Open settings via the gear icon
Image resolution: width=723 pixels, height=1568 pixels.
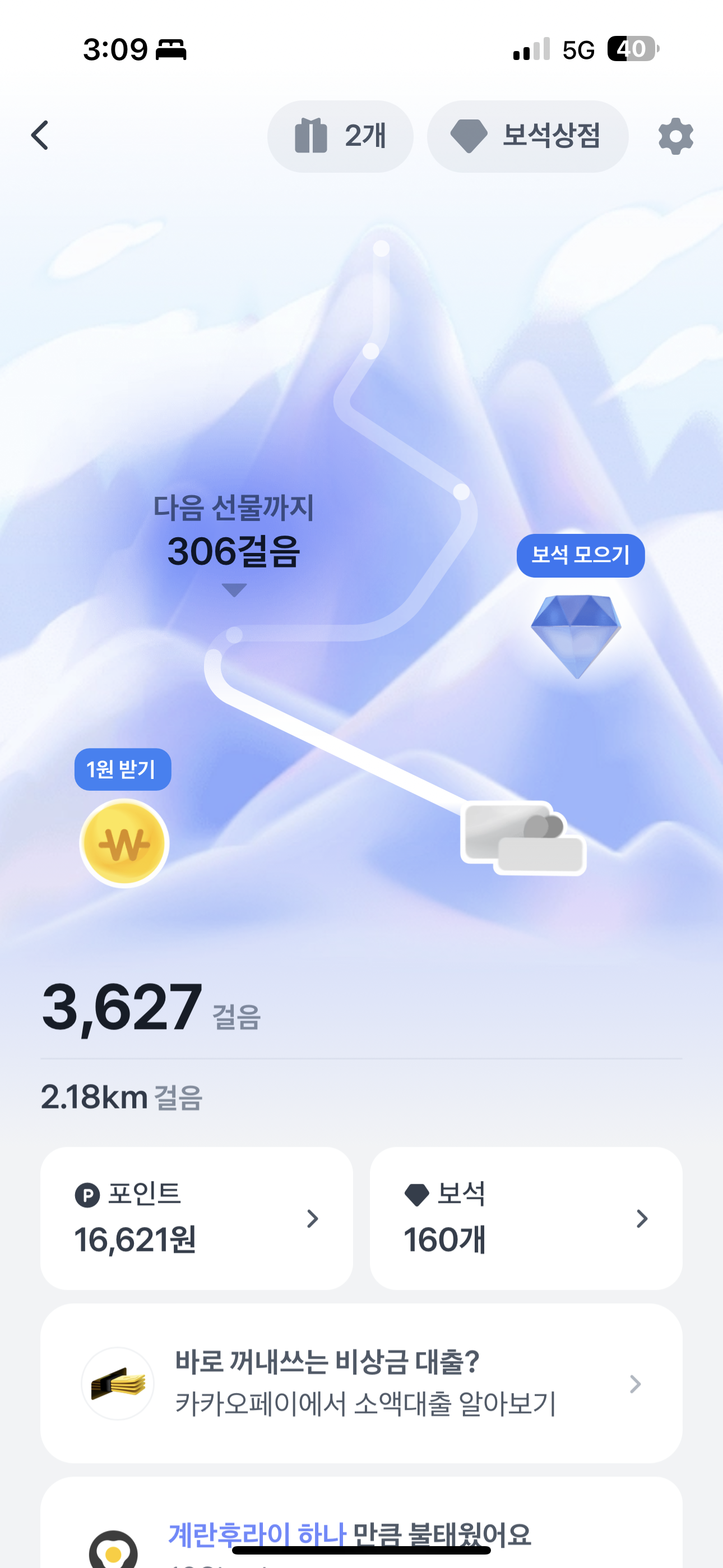(x=675, y=136)
